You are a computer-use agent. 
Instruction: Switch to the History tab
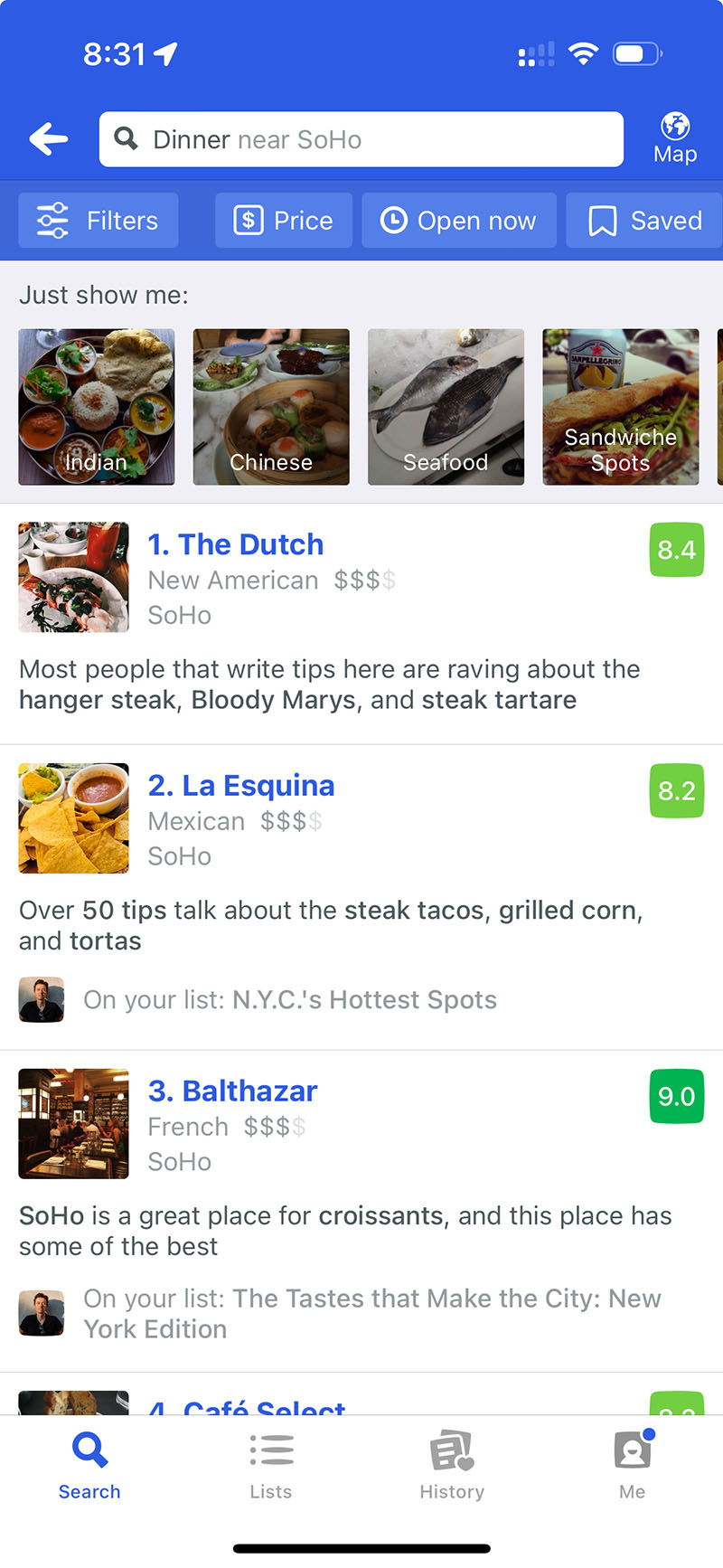452,1465
